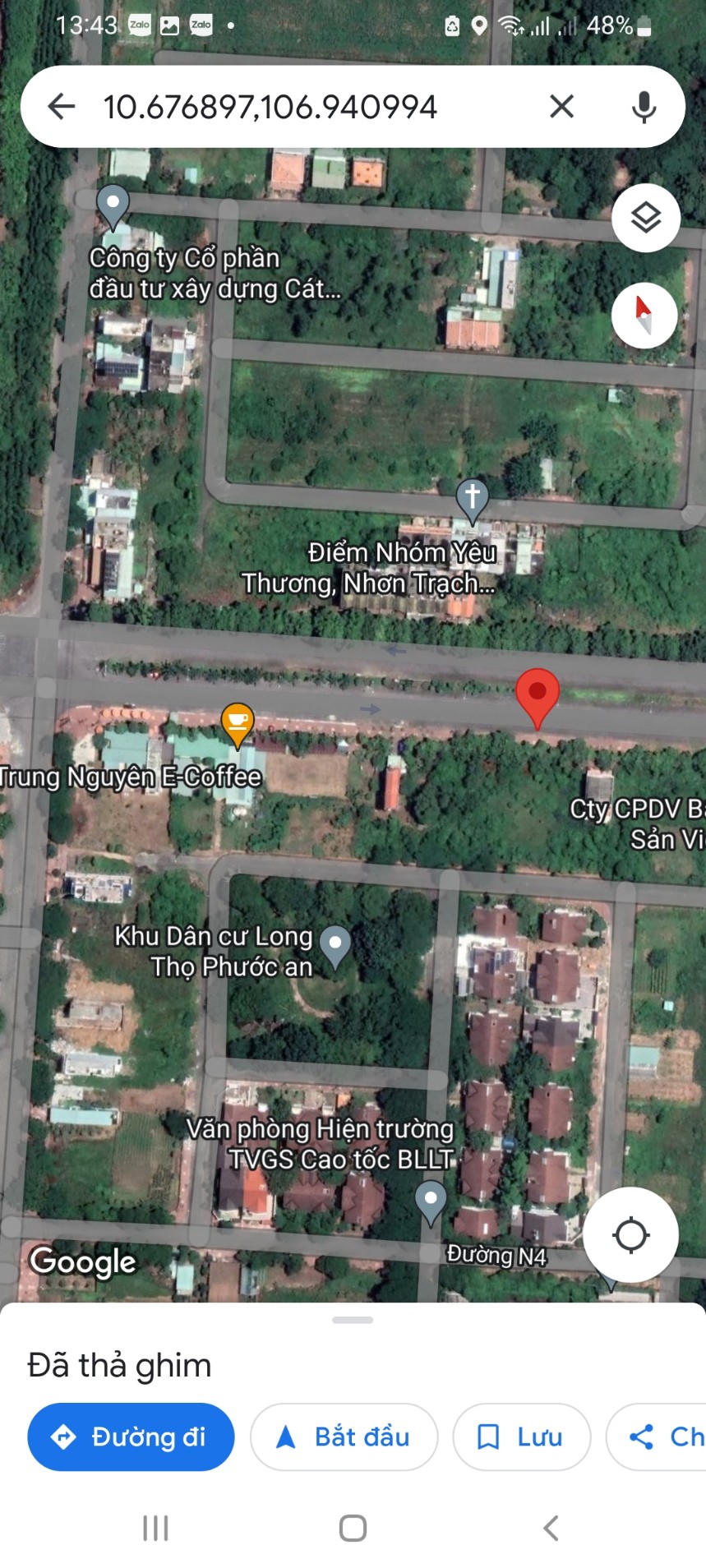The width and height of the screenshot is (706, 1568).
Task: Tap the coordinates in the search field
Action: point(271,106)
